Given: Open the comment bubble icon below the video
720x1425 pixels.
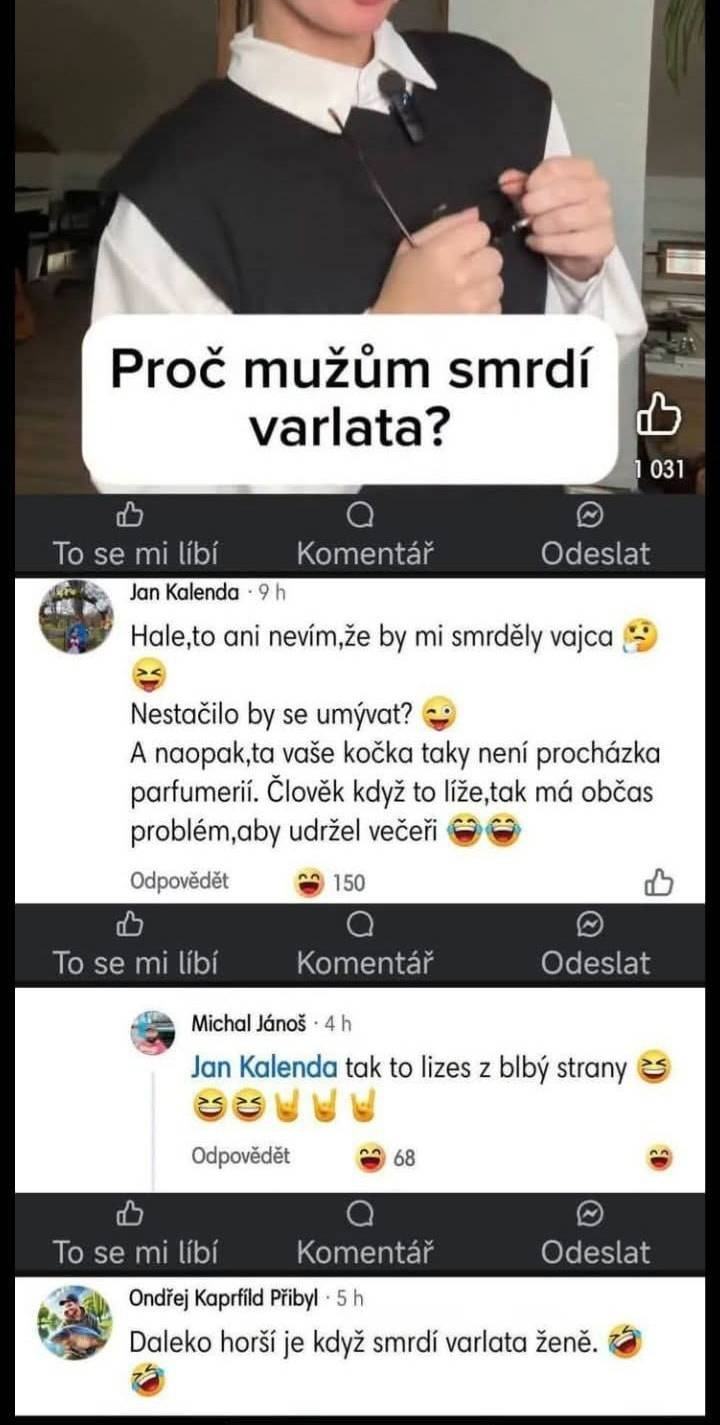Looking at the screenshot, I should point(362,512).
